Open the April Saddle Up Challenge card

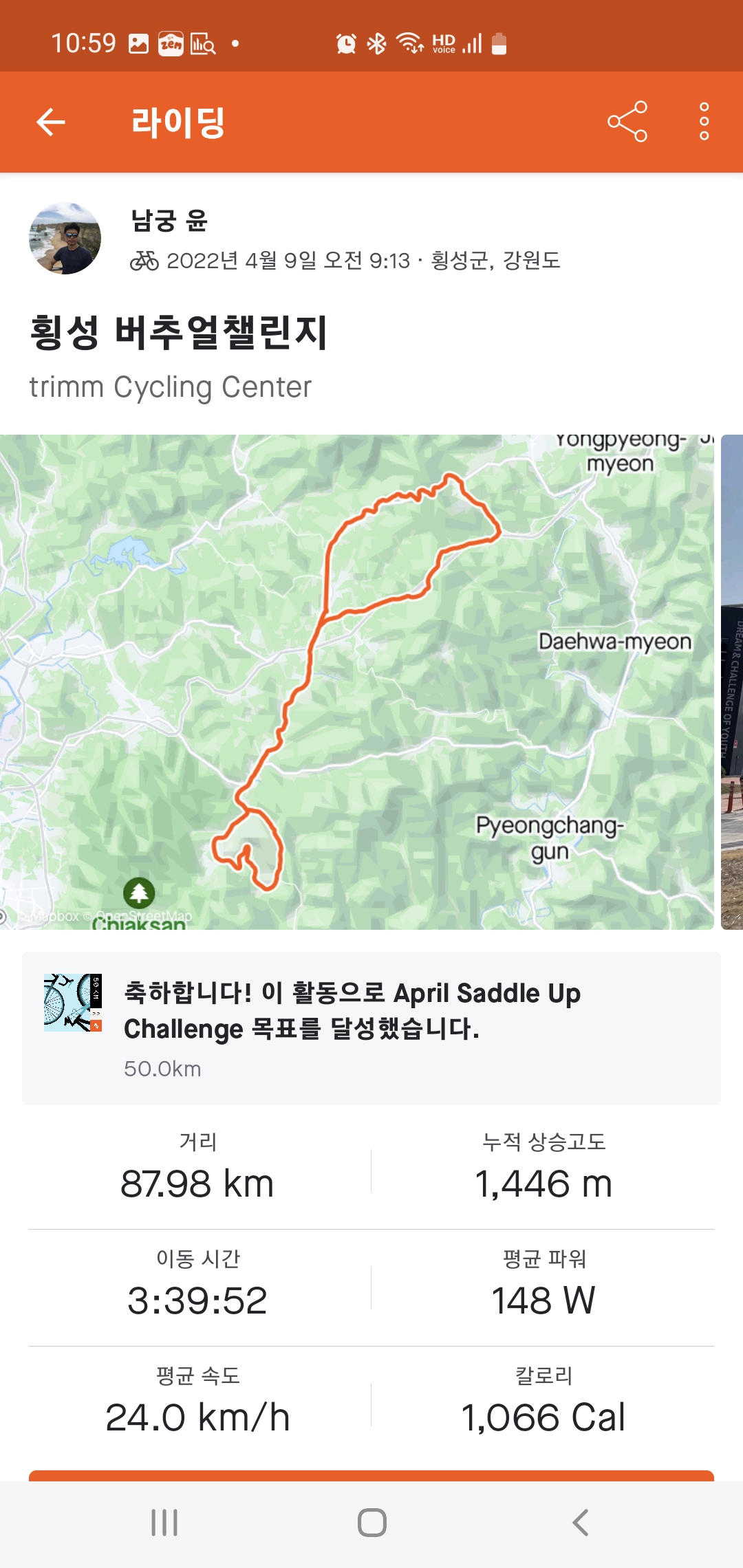[371, 1028]
